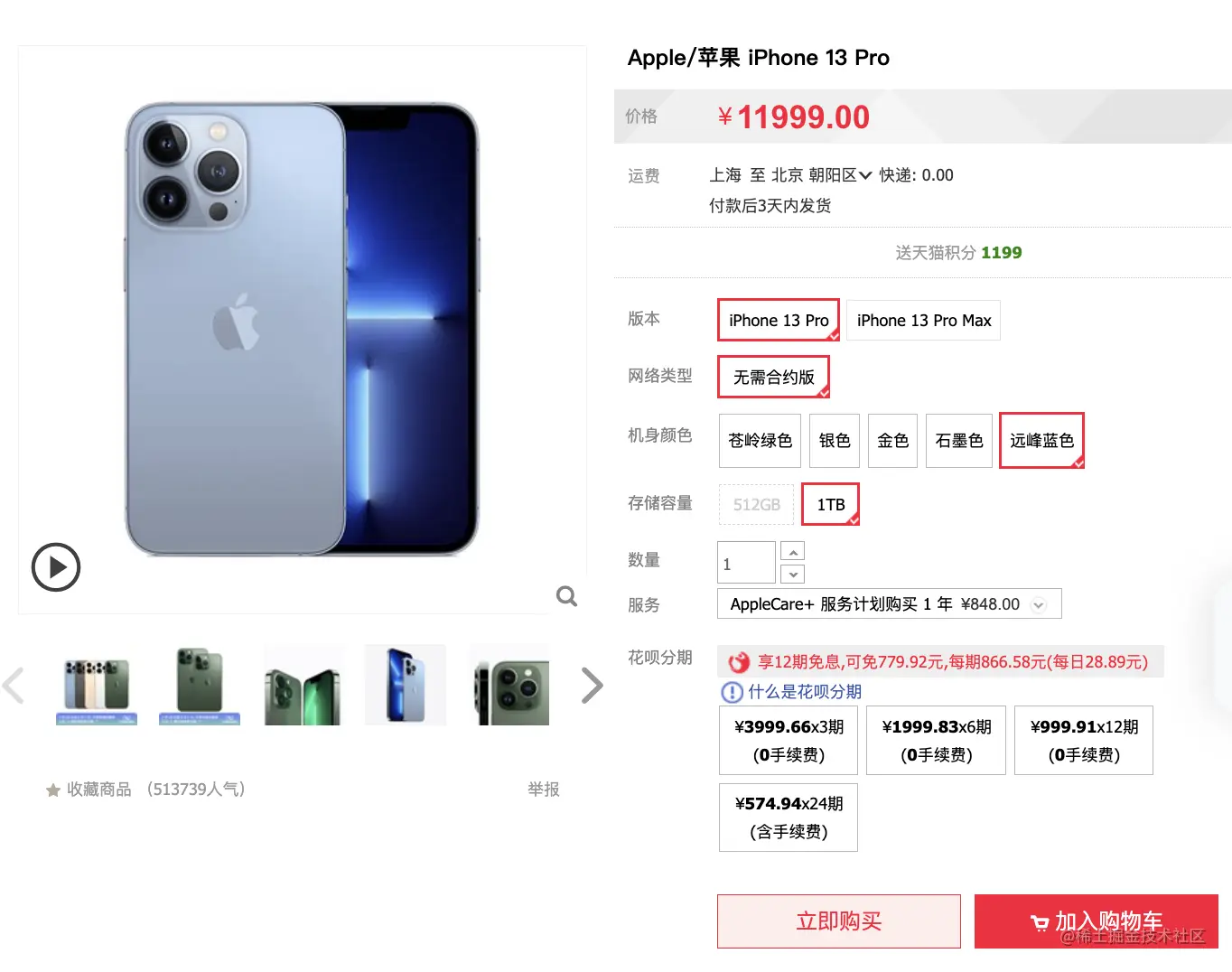The image size is (1232, 972).
Task: Open 什么是花呗分期 explanation link
Action: 804,692
